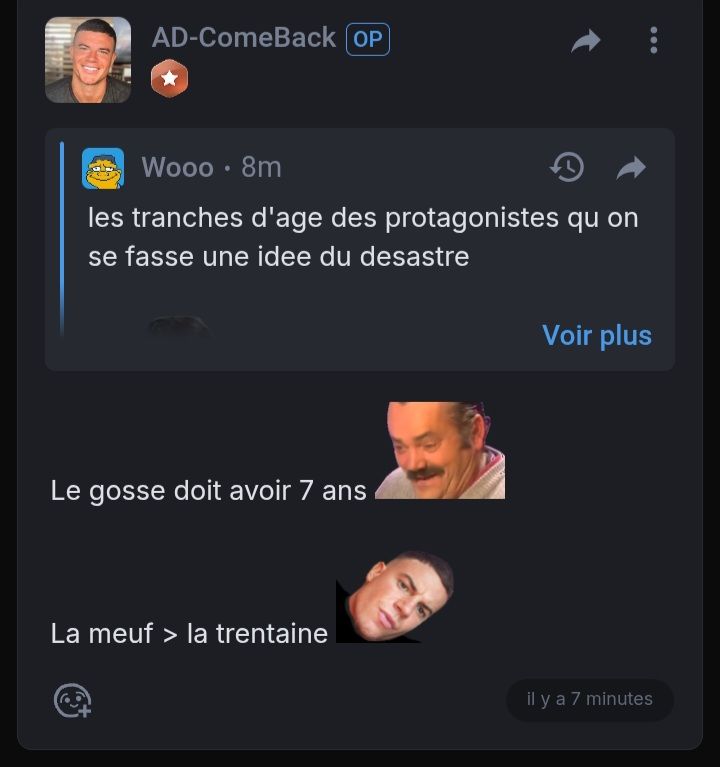View AD-ComeBack's user profile
The width and height of the screenshot is (720, 767).
(x=243, y=38)
